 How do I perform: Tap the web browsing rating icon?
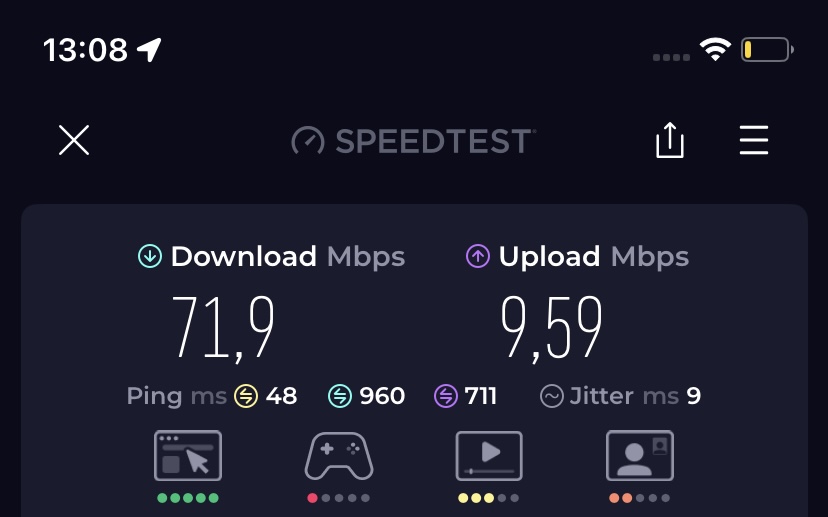pyautogui.click(x=188, y=457)
